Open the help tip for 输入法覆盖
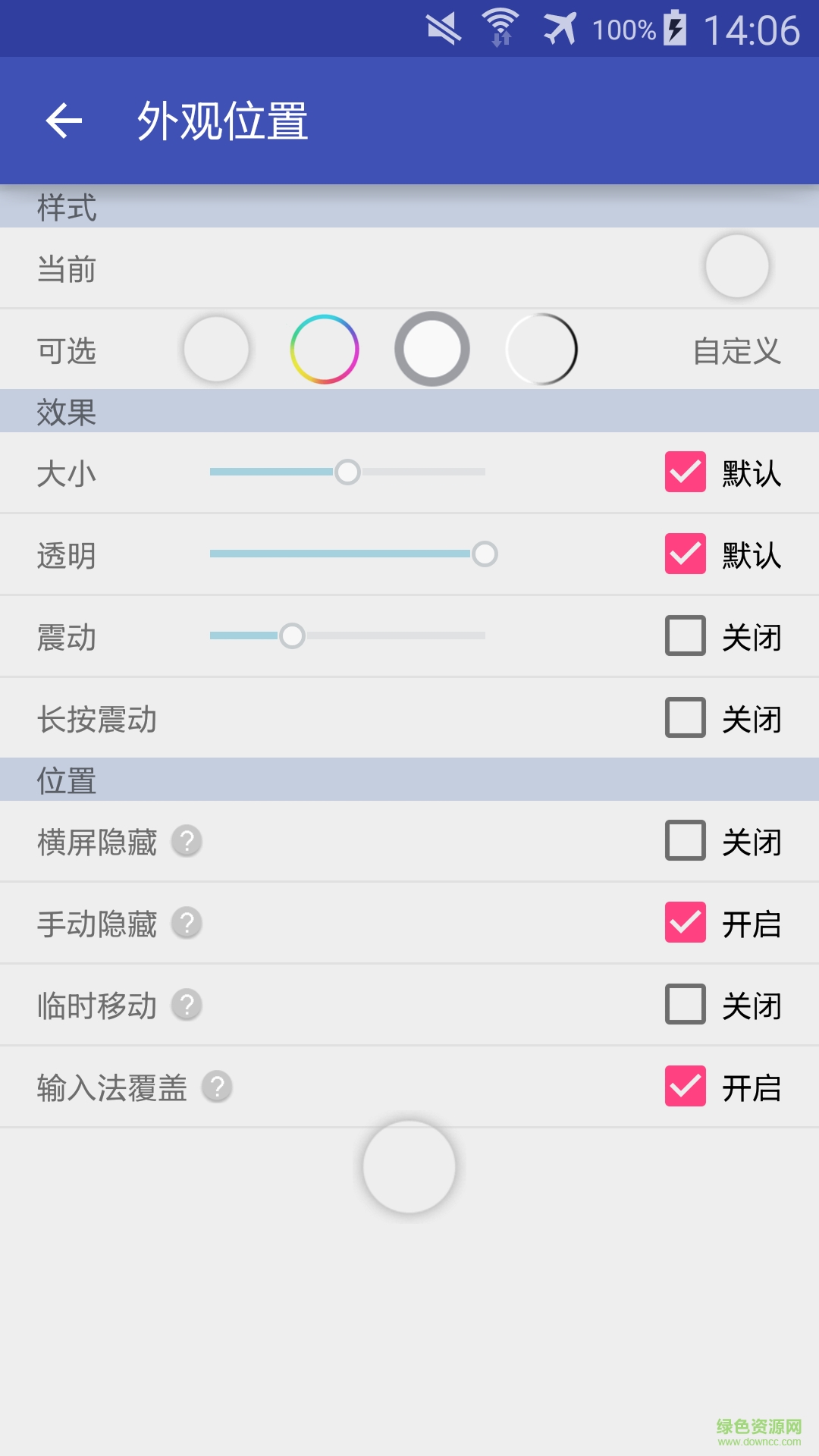The width and height of the screenshot is (819, 1456). pyautogui.click(x=218, y=1087)
